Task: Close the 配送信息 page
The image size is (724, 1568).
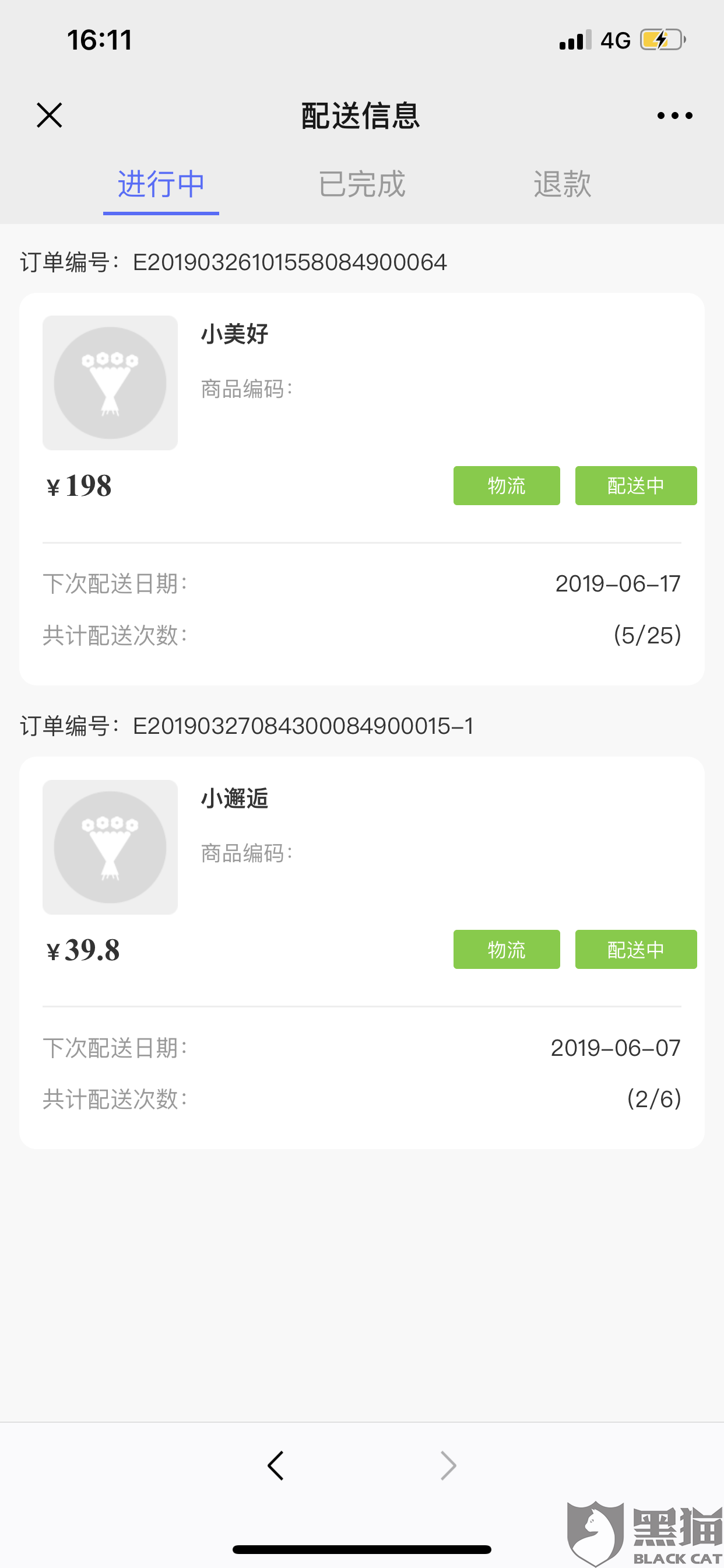Action: pos(50,115)
